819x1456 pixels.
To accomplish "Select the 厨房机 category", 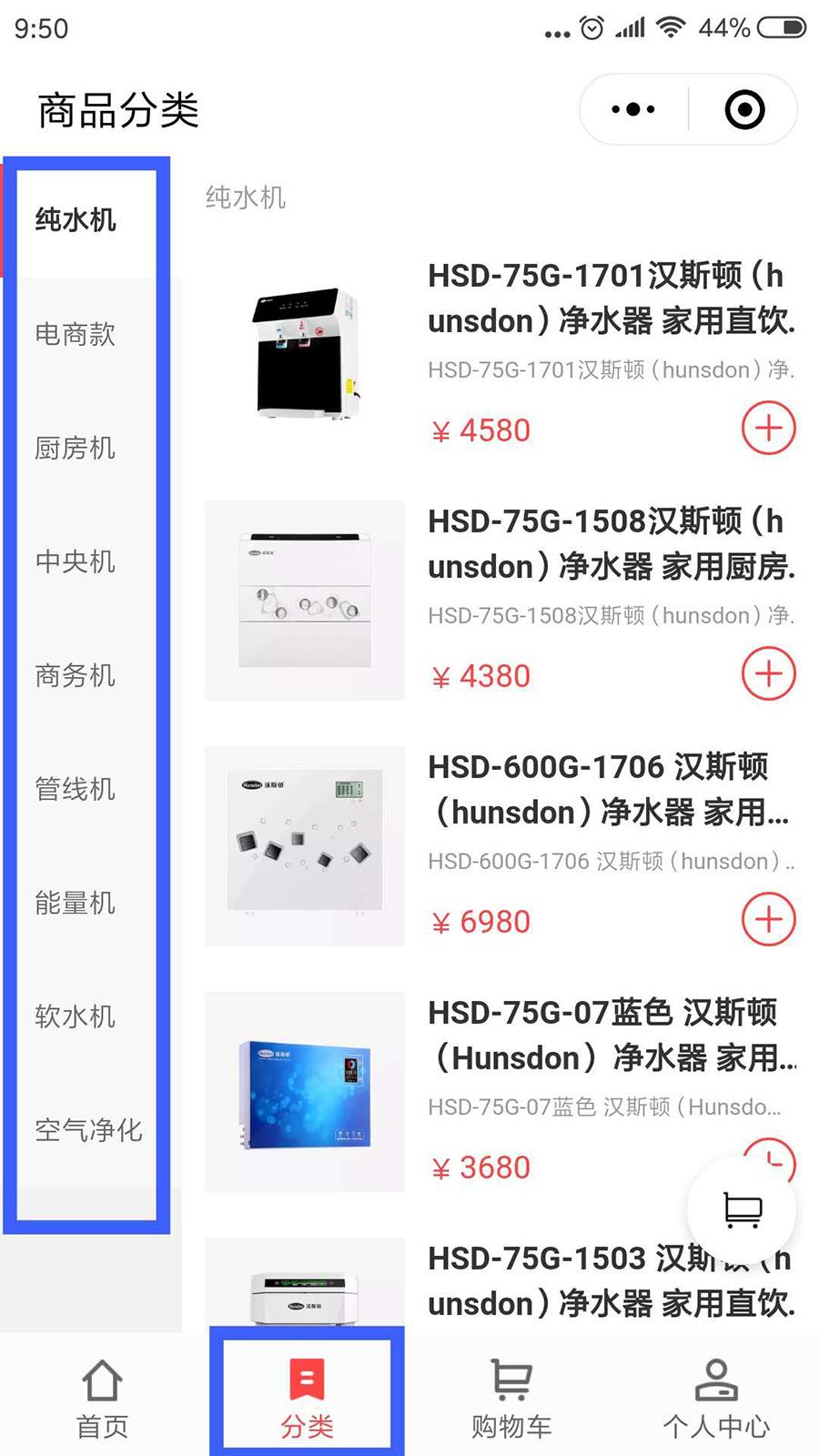I will pyautogui.click(x=76, y=448).
